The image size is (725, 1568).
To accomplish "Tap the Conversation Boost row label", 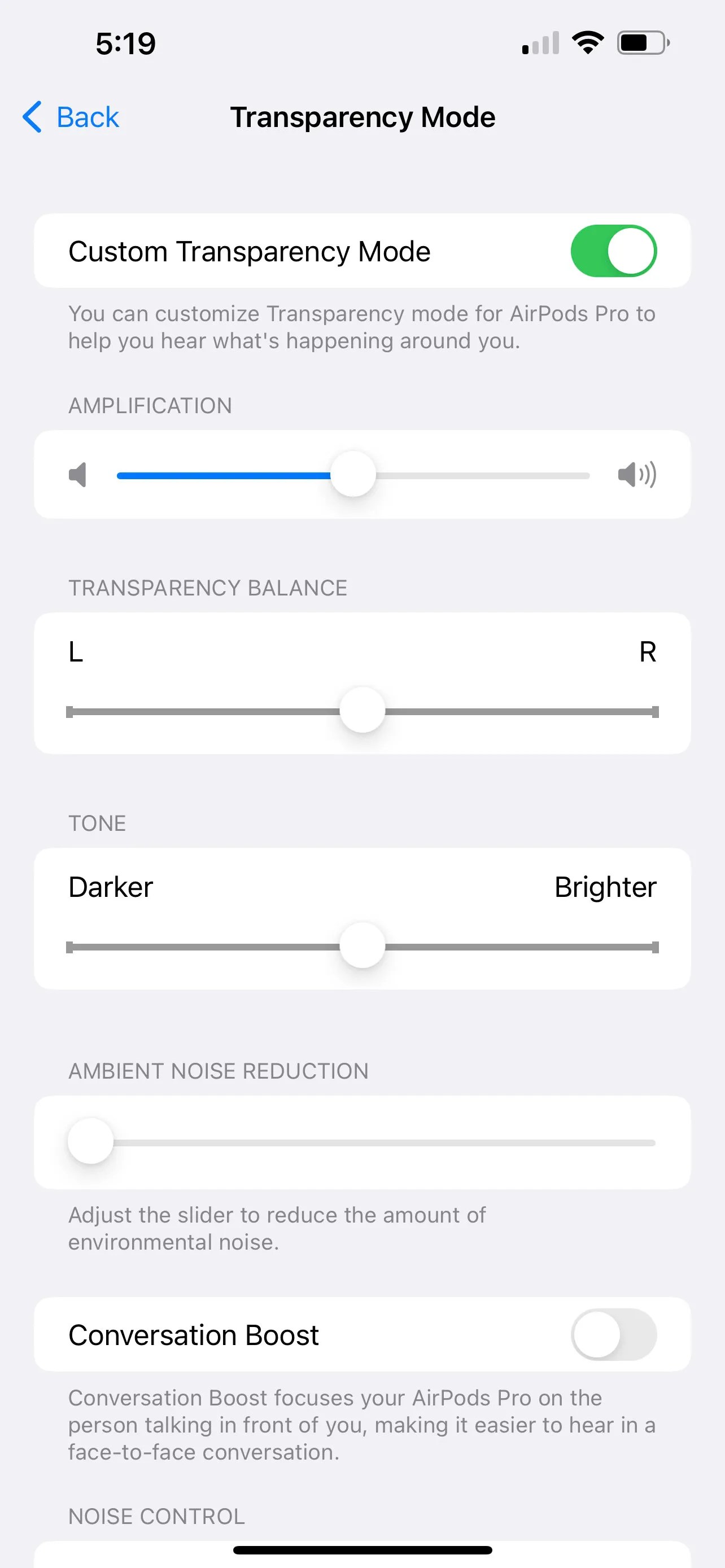I will coord(194,1334).
